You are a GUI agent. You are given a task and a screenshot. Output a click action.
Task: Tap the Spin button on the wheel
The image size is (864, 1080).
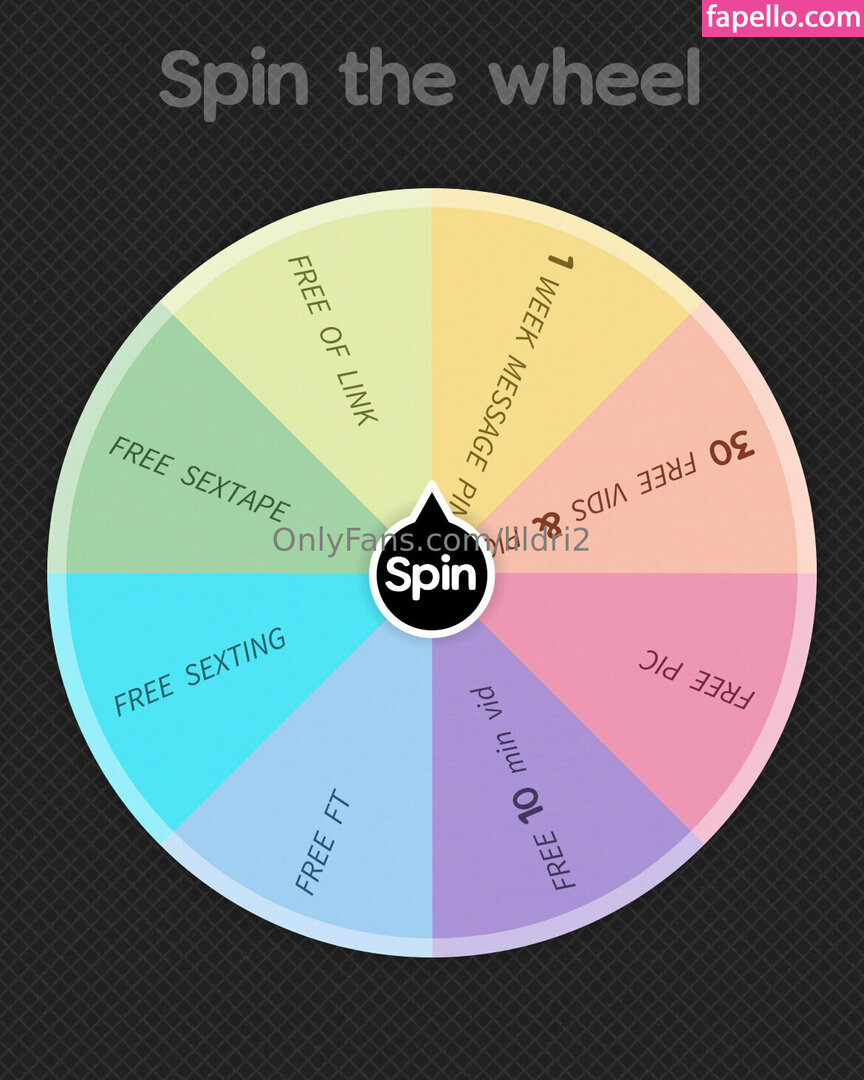click(432, 575)
